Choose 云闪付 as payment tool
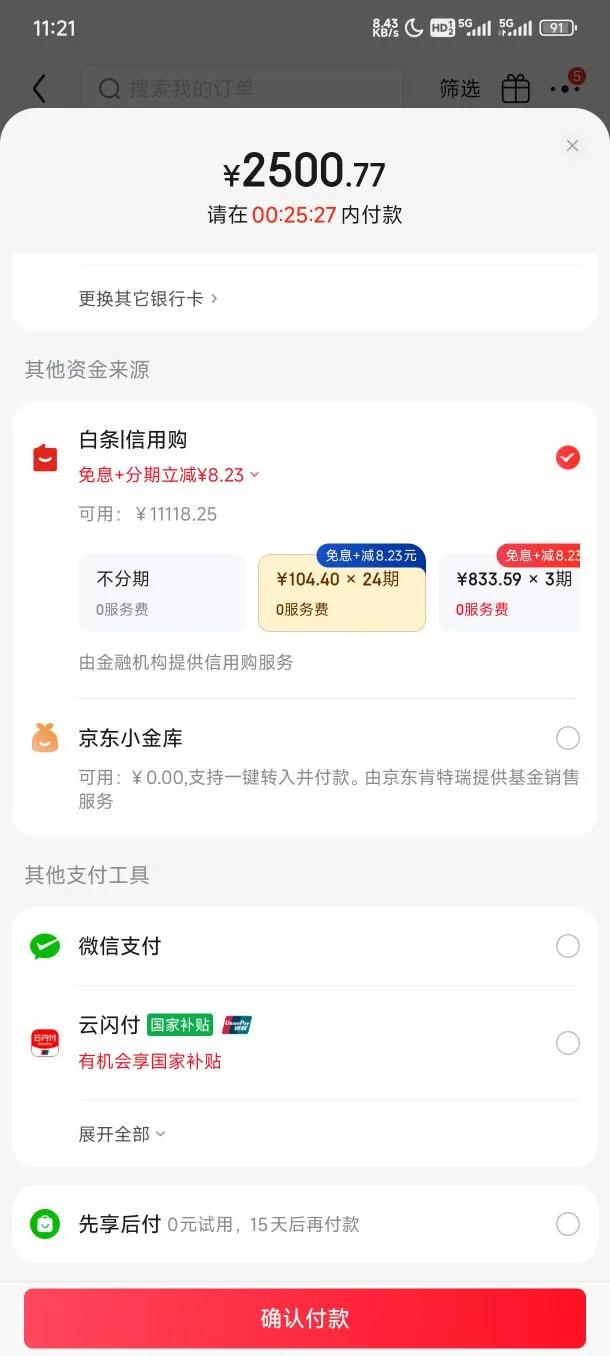The height and width of the screenshot is (1356, 610). (x=567, y=1043)
